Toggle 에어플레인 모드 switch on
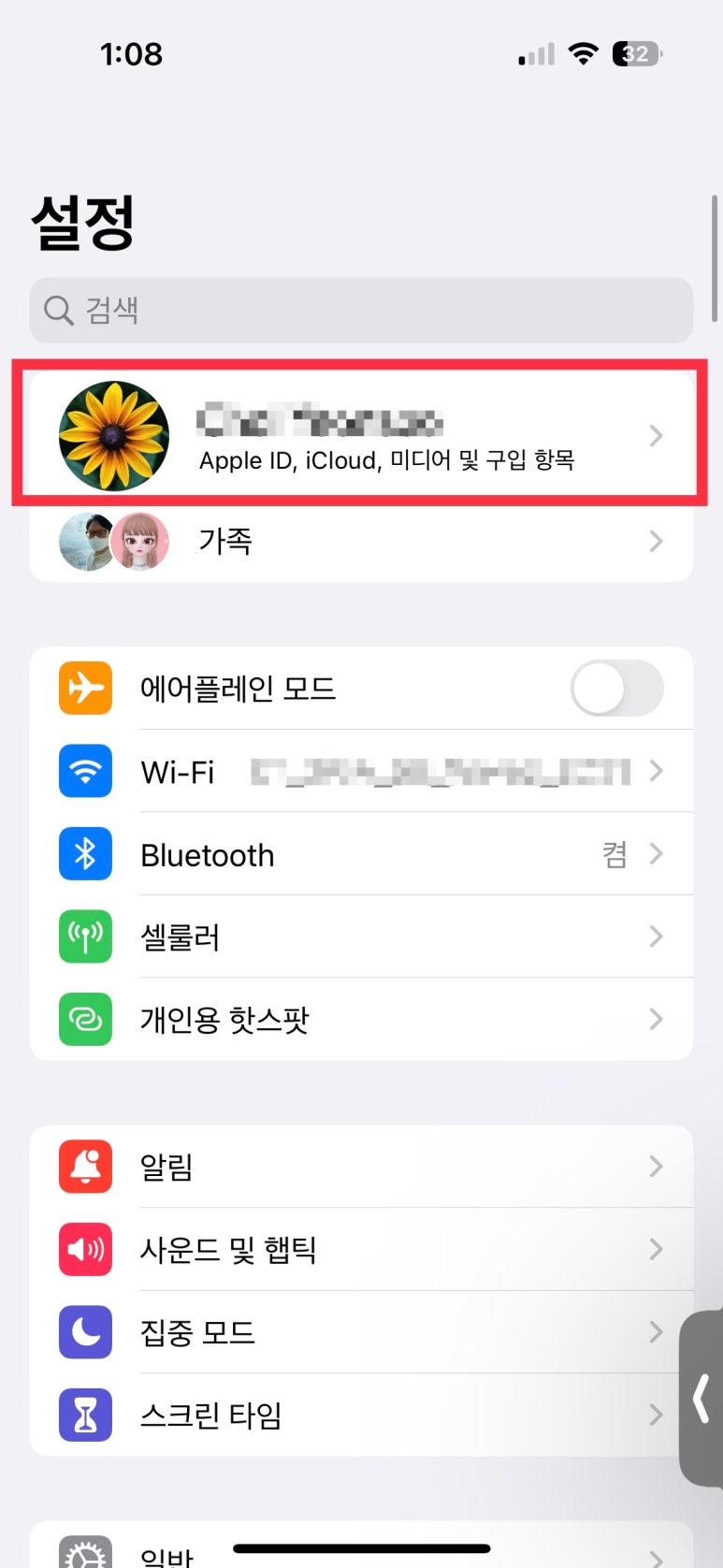723x1568 pixels. pos(616,688)
